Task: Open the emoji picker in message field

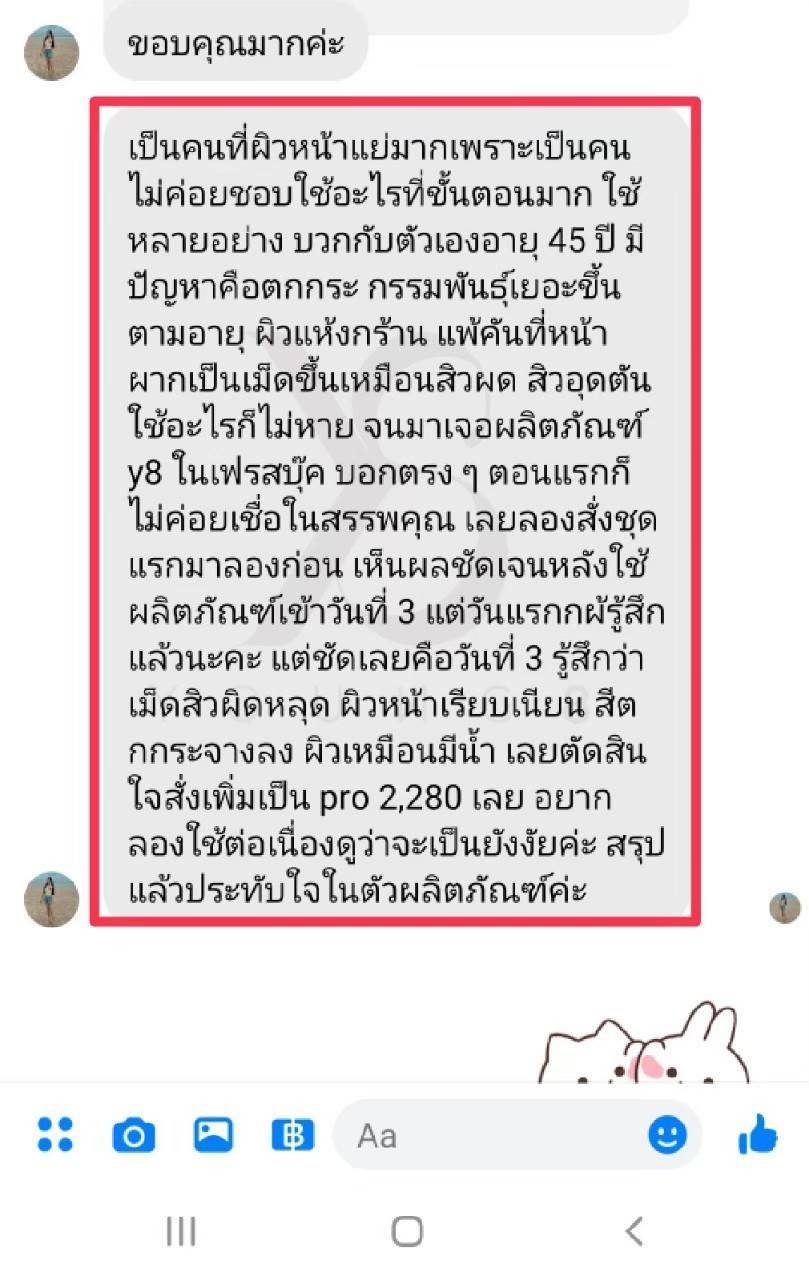Action: [x=667, y=1135]
